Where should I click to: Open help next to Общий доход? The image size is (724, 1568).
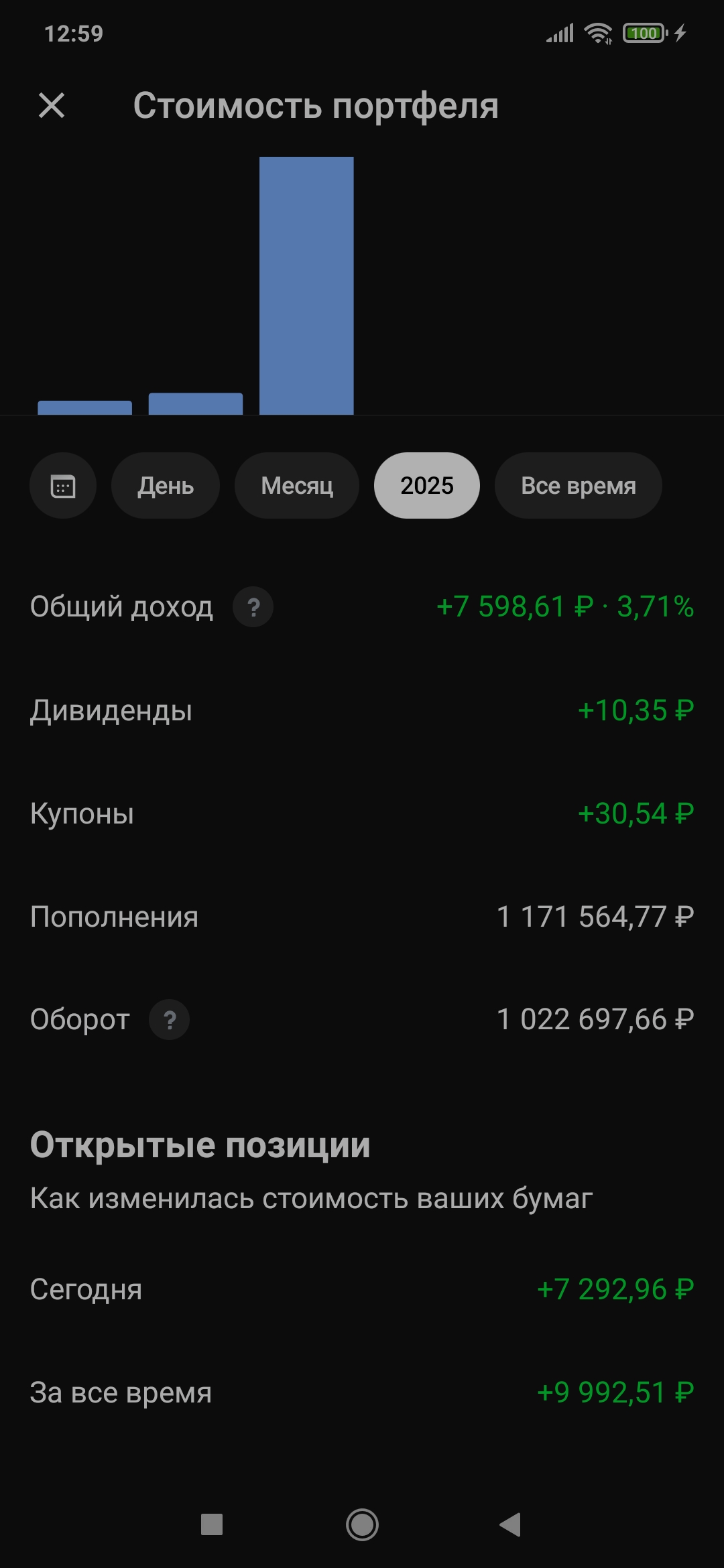[253, 607]
